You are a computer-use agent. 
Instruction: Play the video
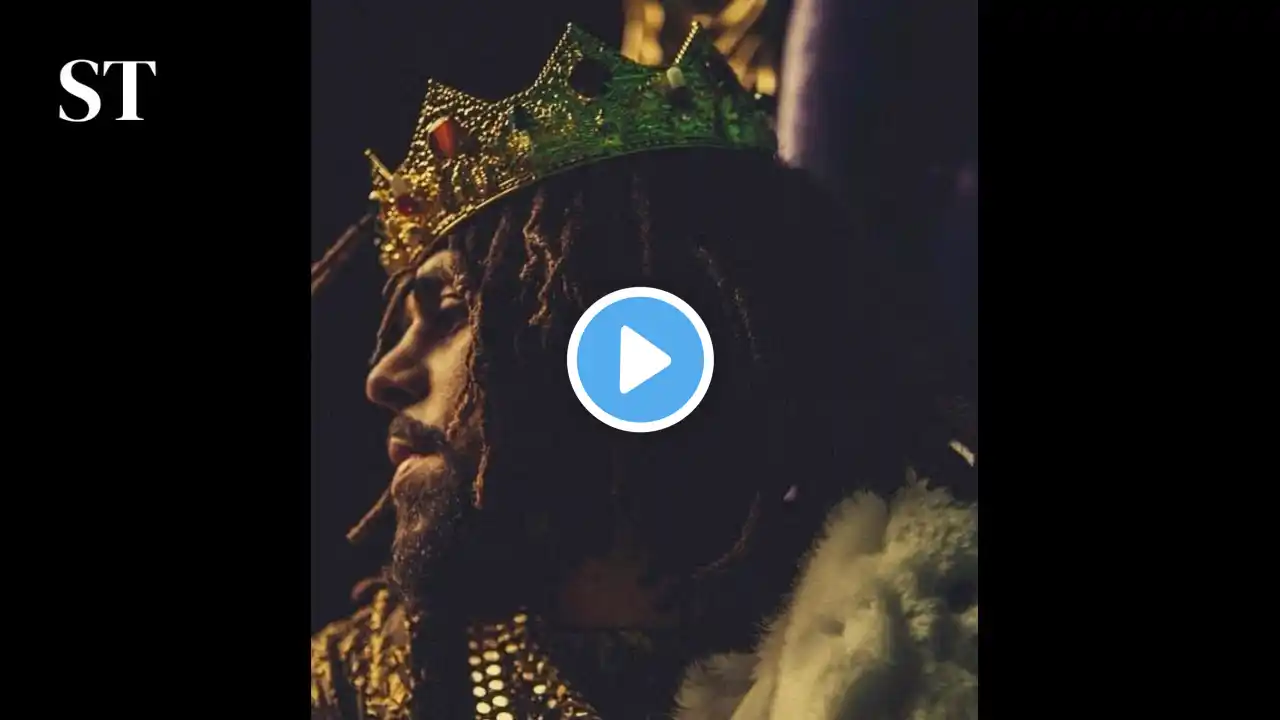click(x=640, y=360)
